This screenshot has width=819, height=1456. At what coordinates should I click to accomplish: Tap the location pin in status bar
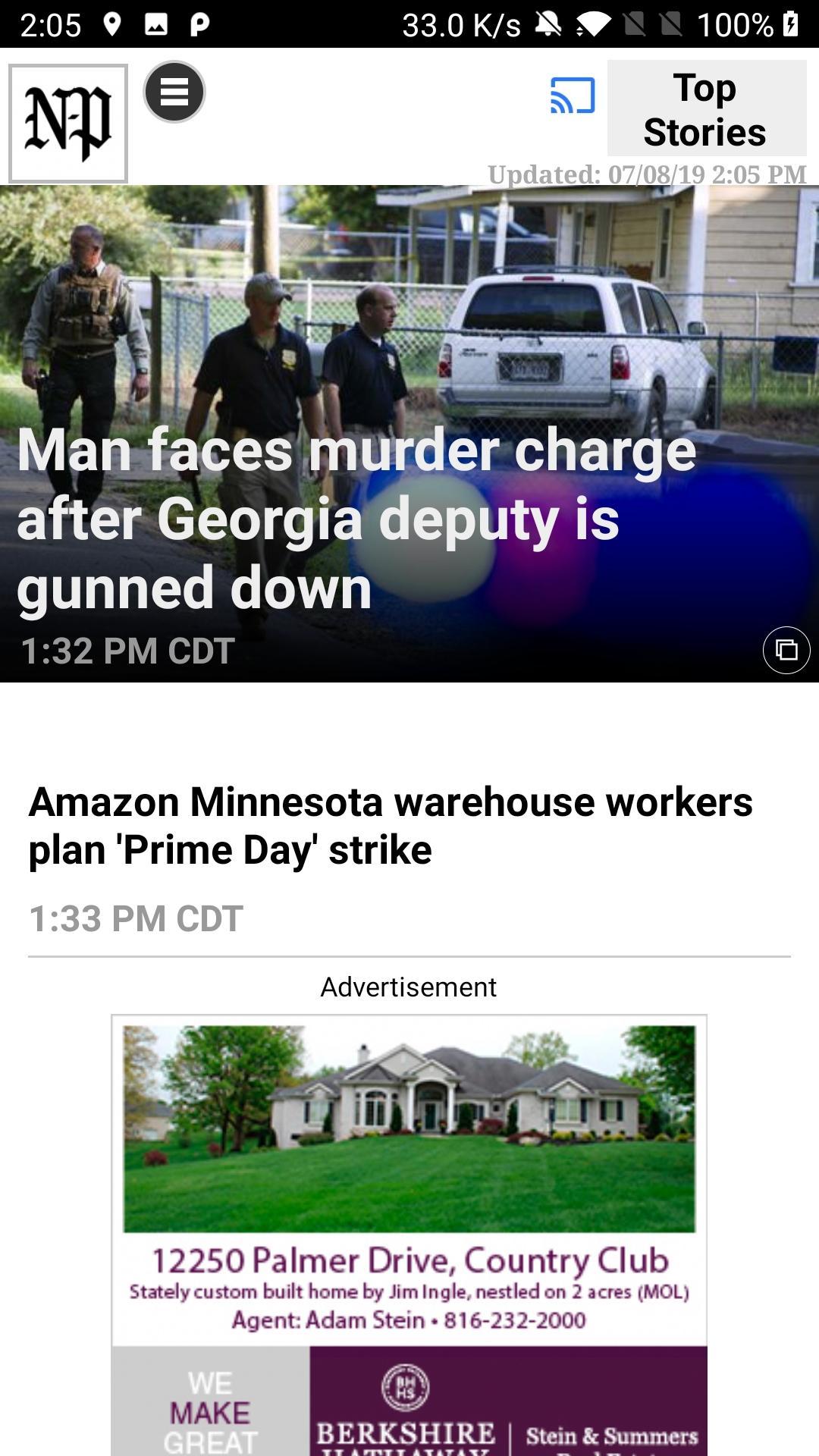pos(114,23)
